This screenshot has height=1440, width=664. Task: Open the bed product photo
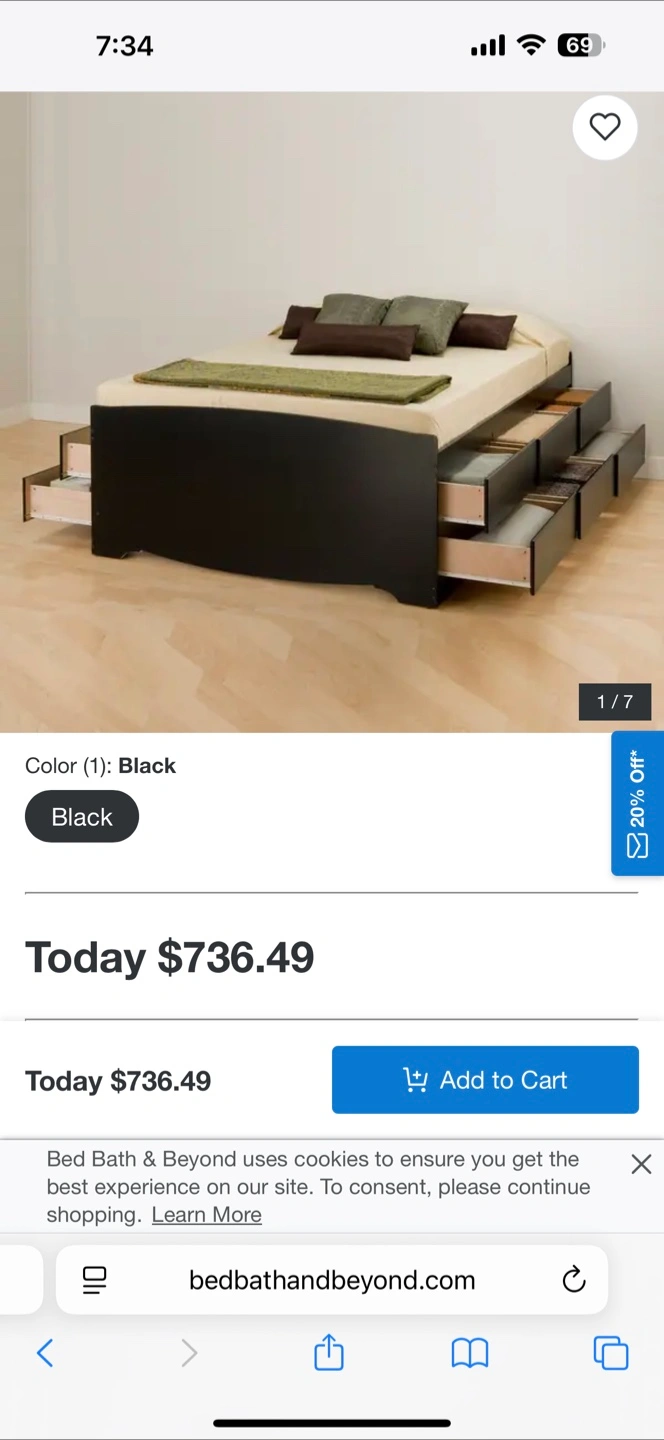(332, 412)
